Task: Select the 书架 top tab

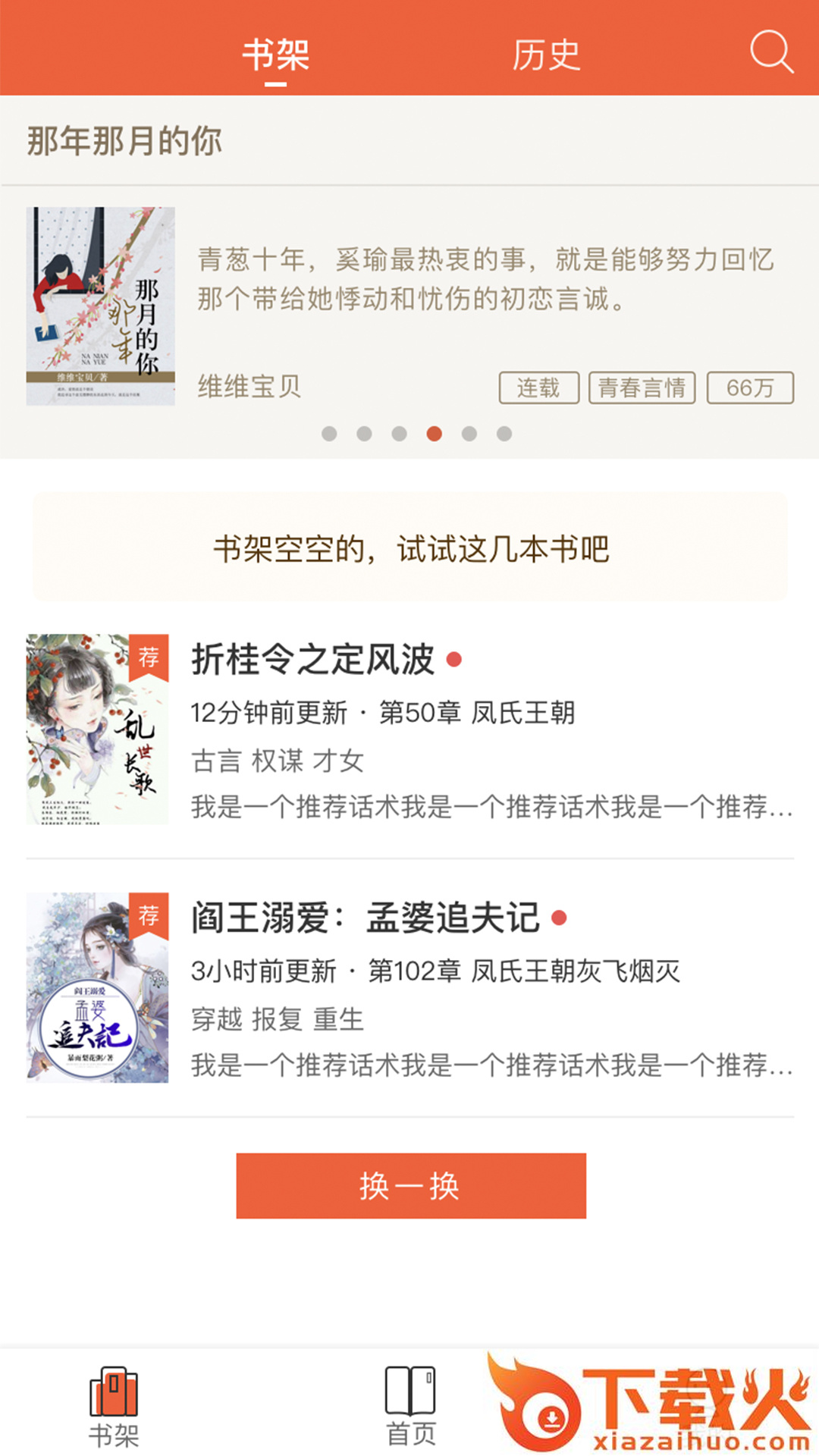Action: 275,55
